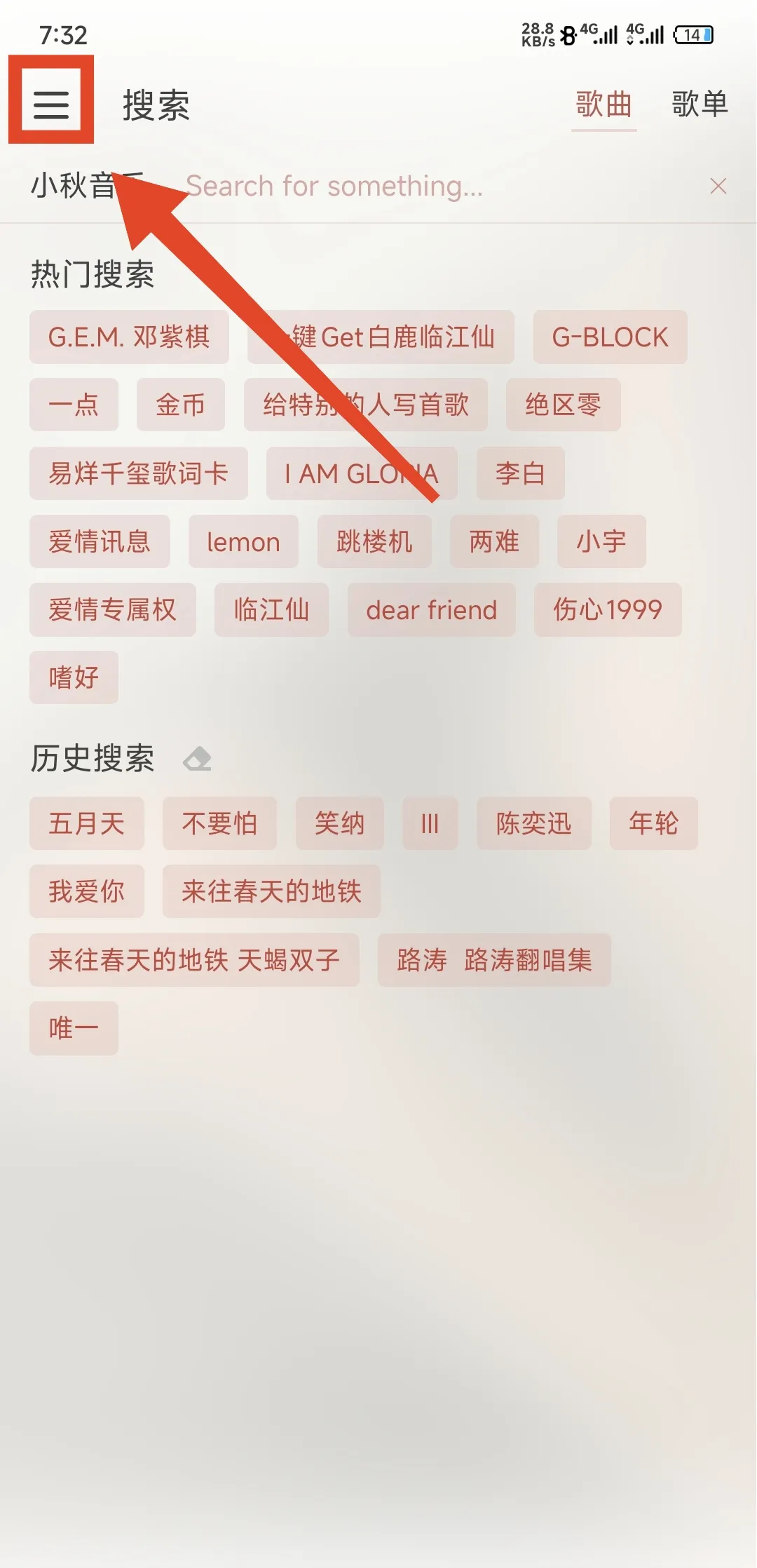Clear the search field with X
The width and height of the screenshot is (757, 1568).
(718, 187)
